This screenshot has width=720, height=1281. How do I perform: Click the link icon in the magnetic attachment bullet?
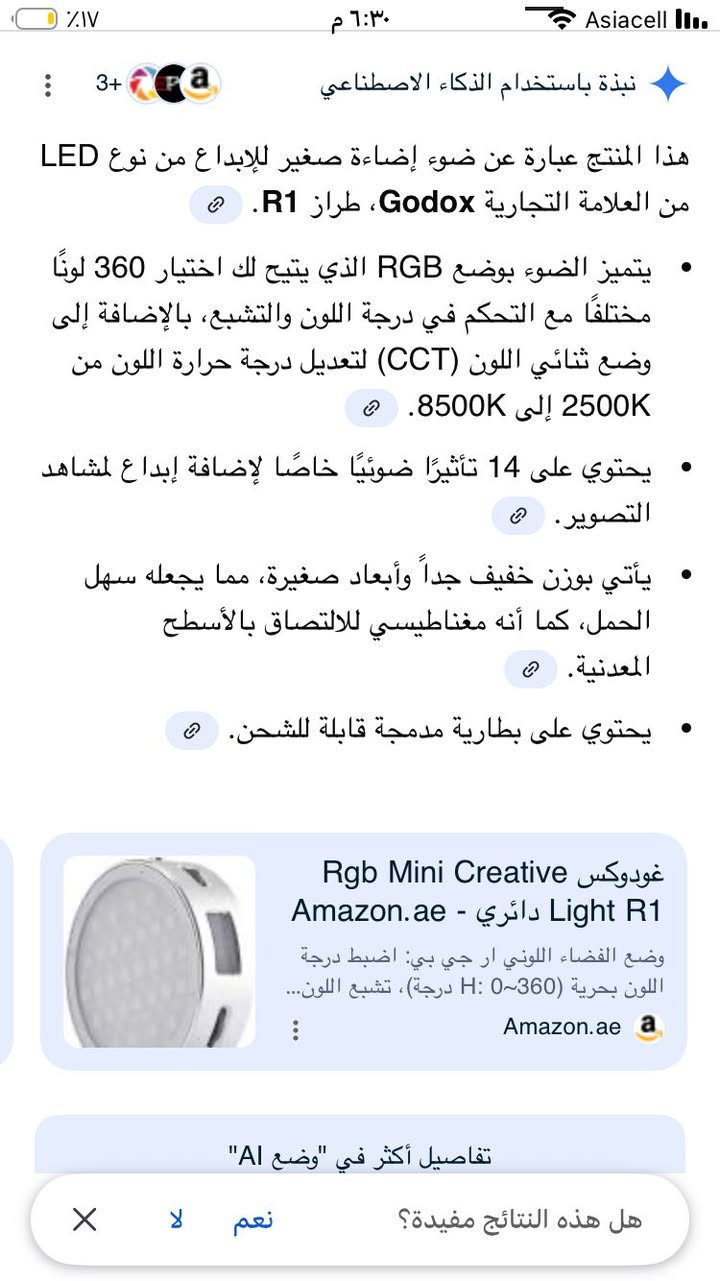pos(531,670)
